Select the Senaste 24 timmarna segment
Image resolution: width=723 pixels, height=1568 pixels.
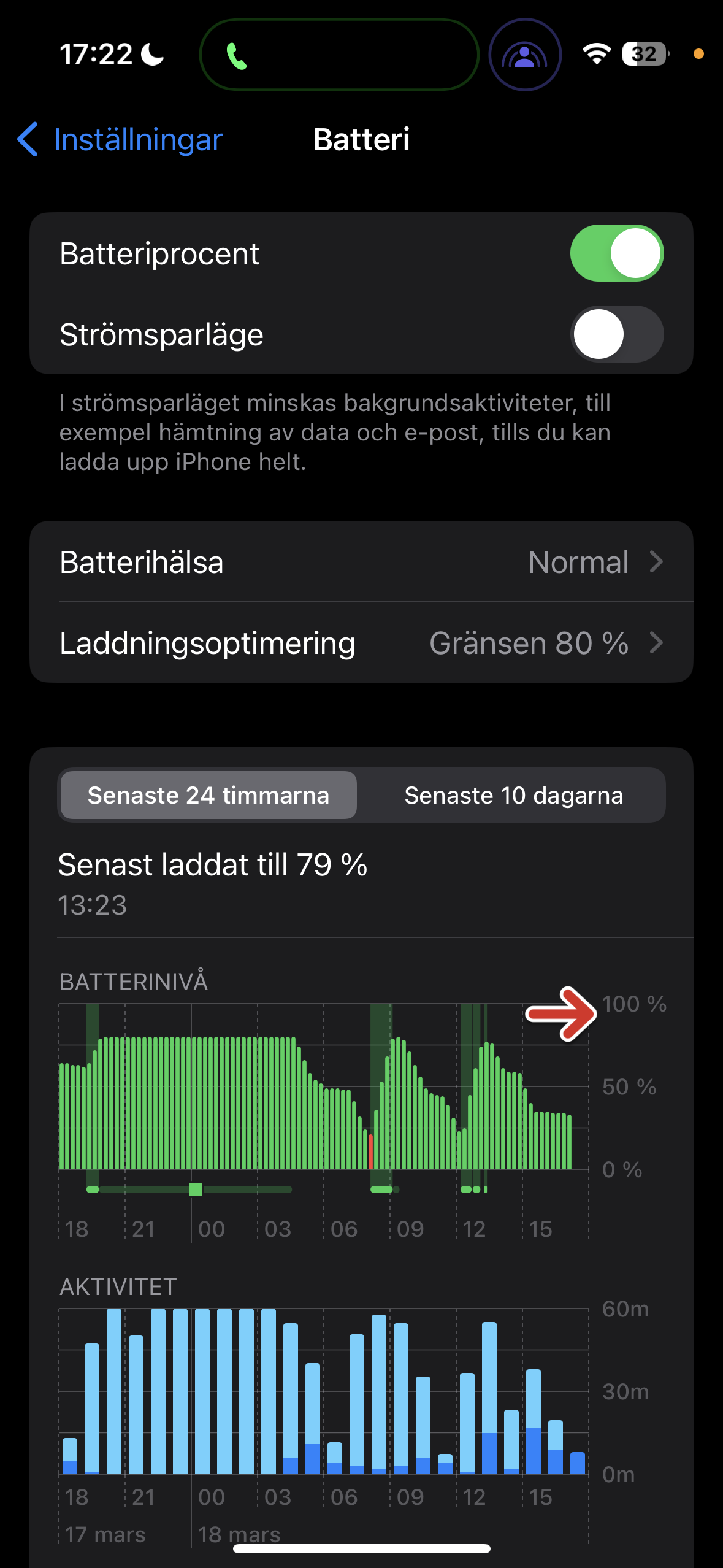point(208,796)
